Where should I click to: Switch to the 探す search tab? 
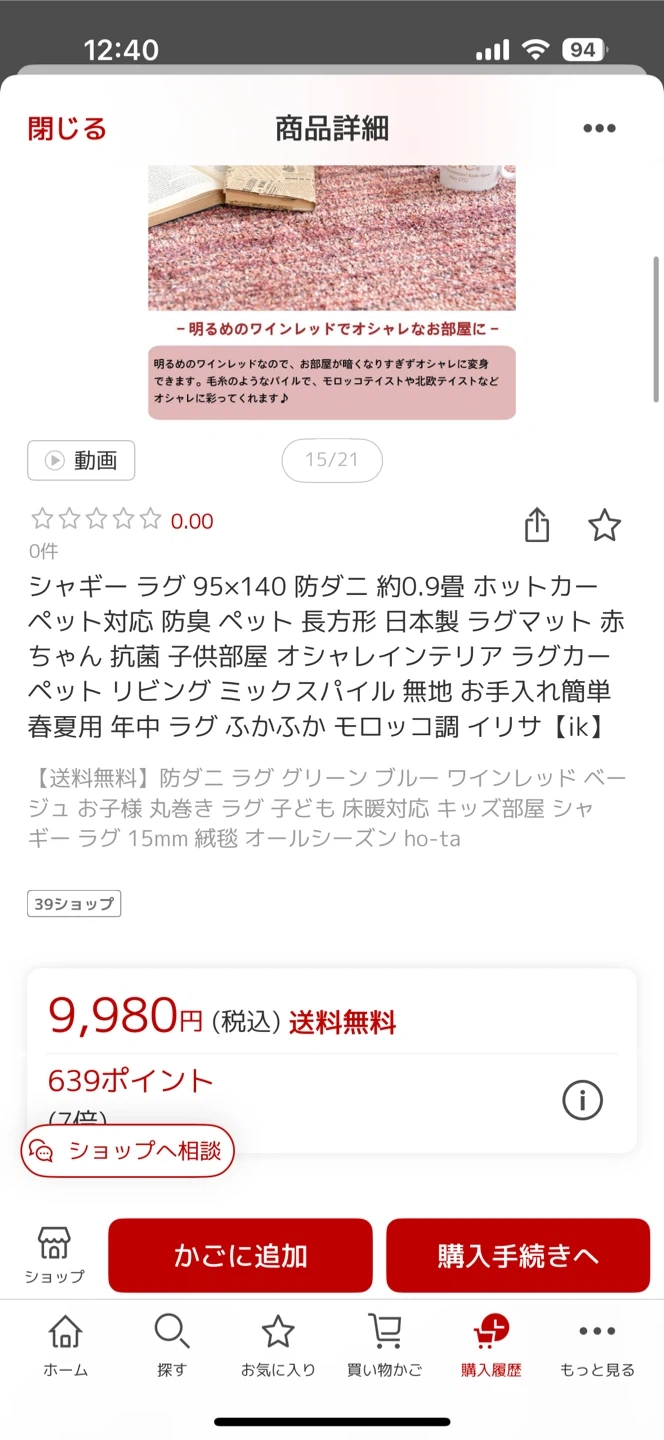pyautogui.click(x=172, y=1345)
